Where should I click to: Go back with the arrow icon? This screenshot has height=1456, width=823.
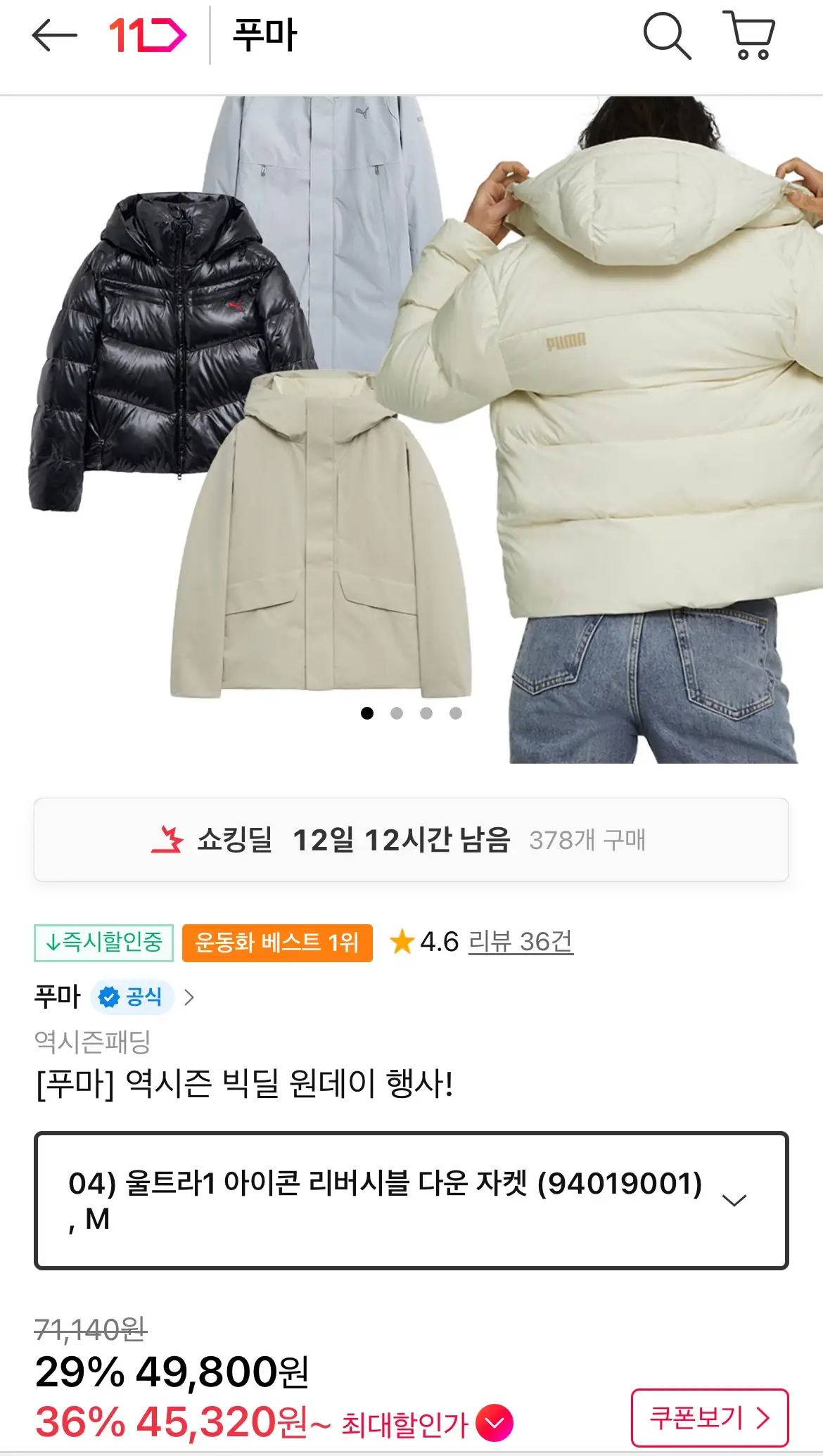tap(54, 34)
